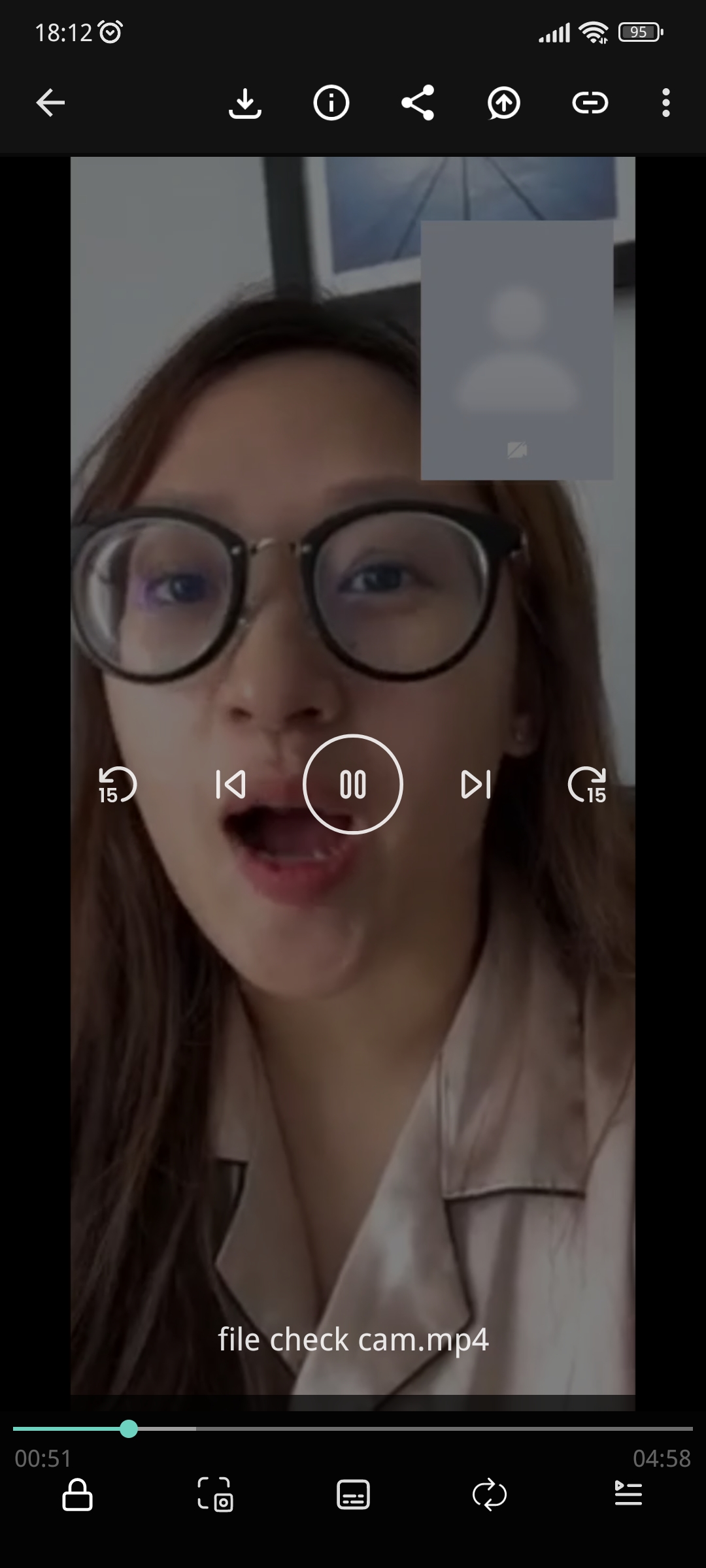
Task: Skip to next video
Action: 476,784
